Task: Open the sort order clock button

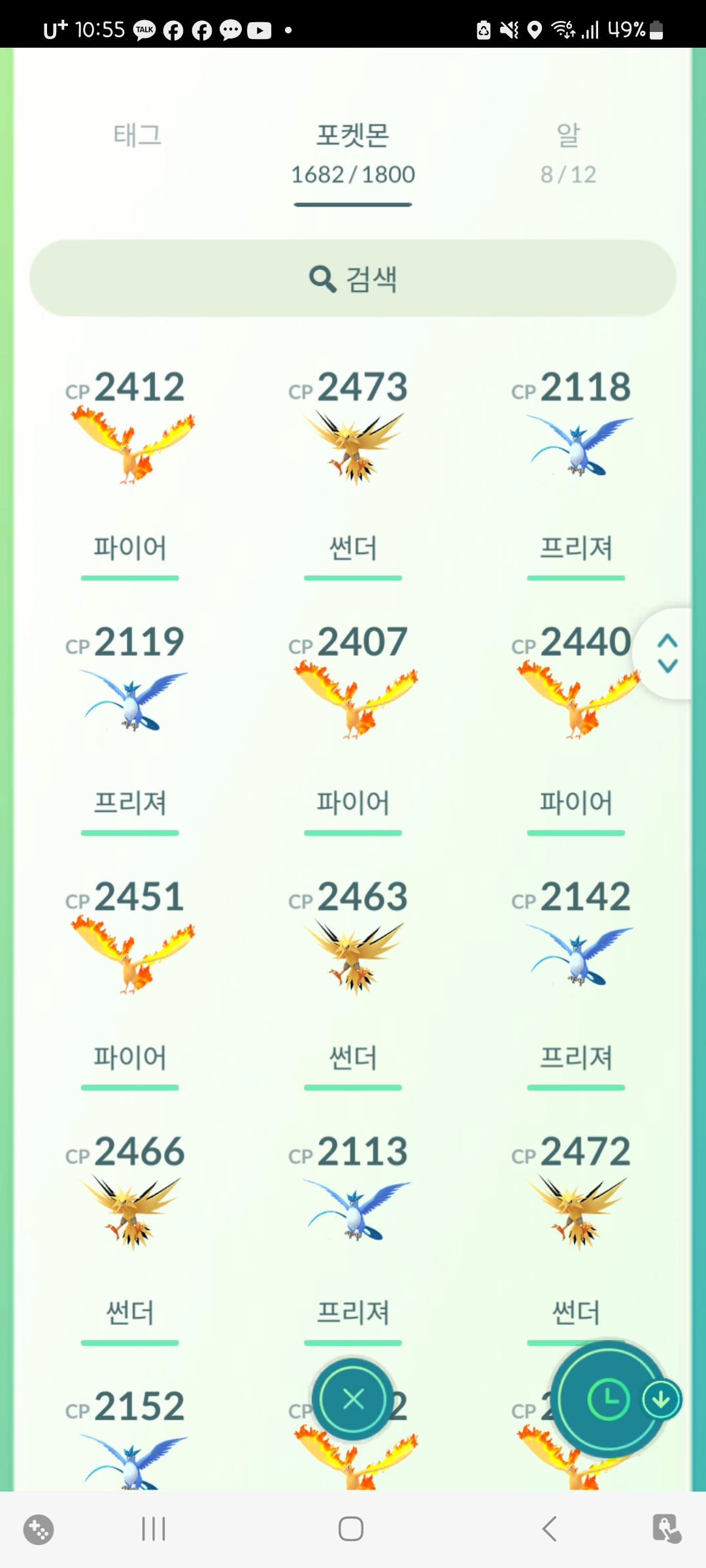Action: click(x=609, y=1399)
